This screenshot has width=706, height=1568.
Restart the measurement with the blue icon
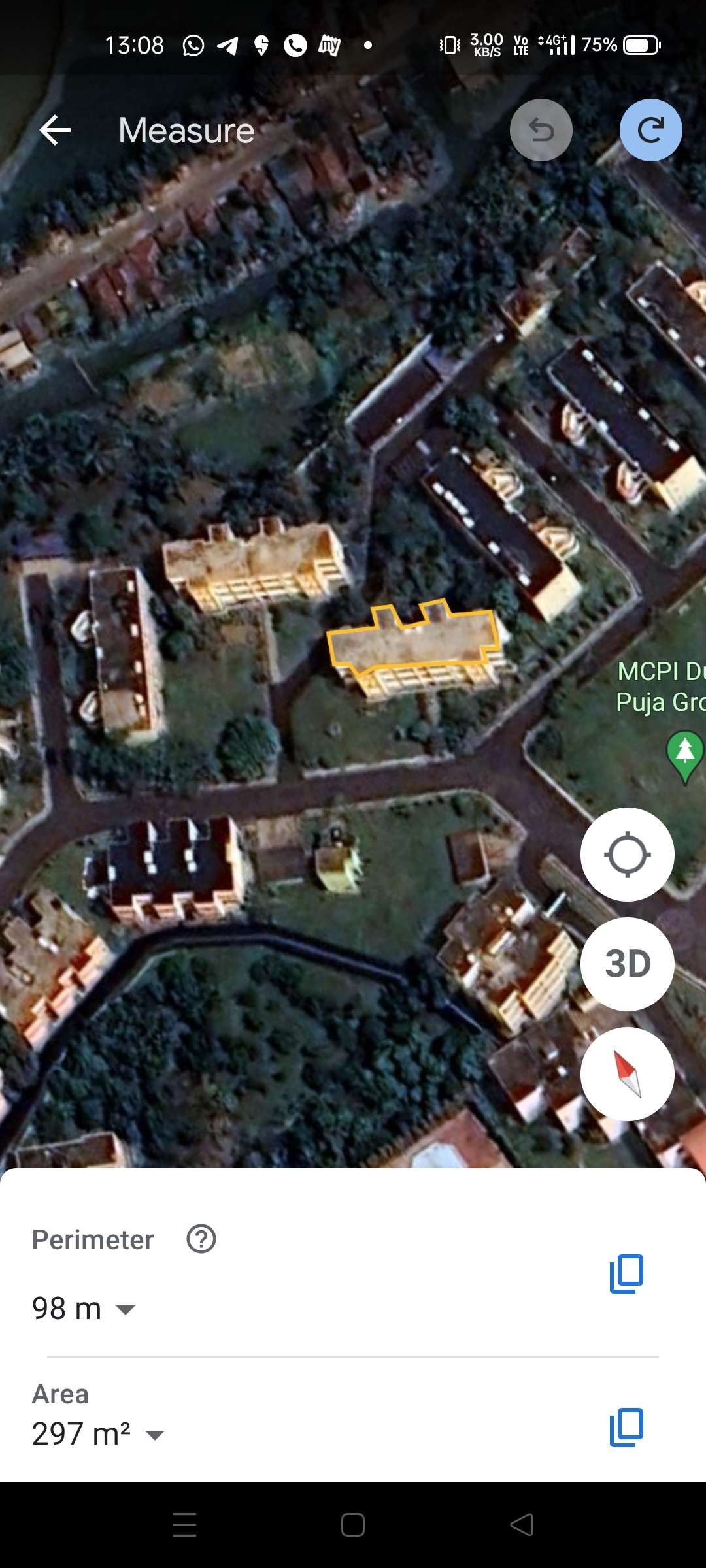[x=651, y=130]
